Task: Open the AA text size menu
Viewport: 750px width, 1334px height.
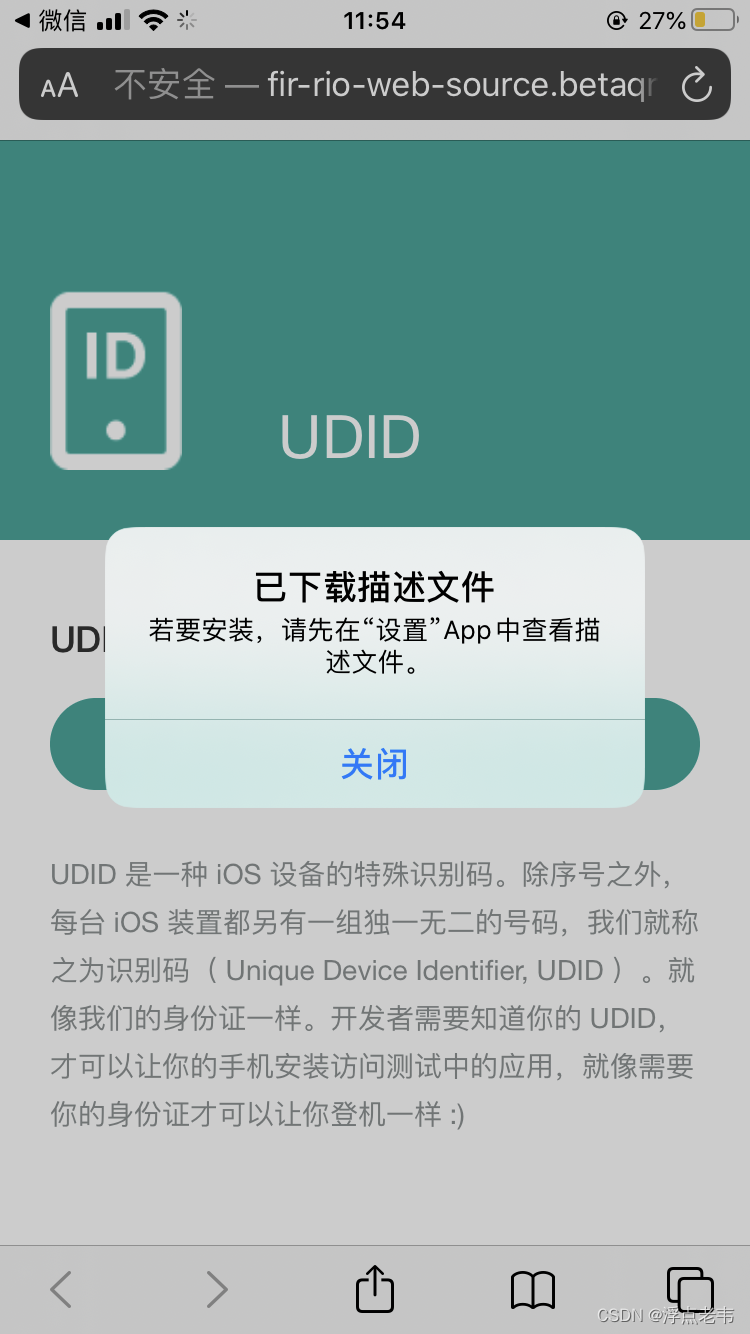Action: (x=59, y=86)
